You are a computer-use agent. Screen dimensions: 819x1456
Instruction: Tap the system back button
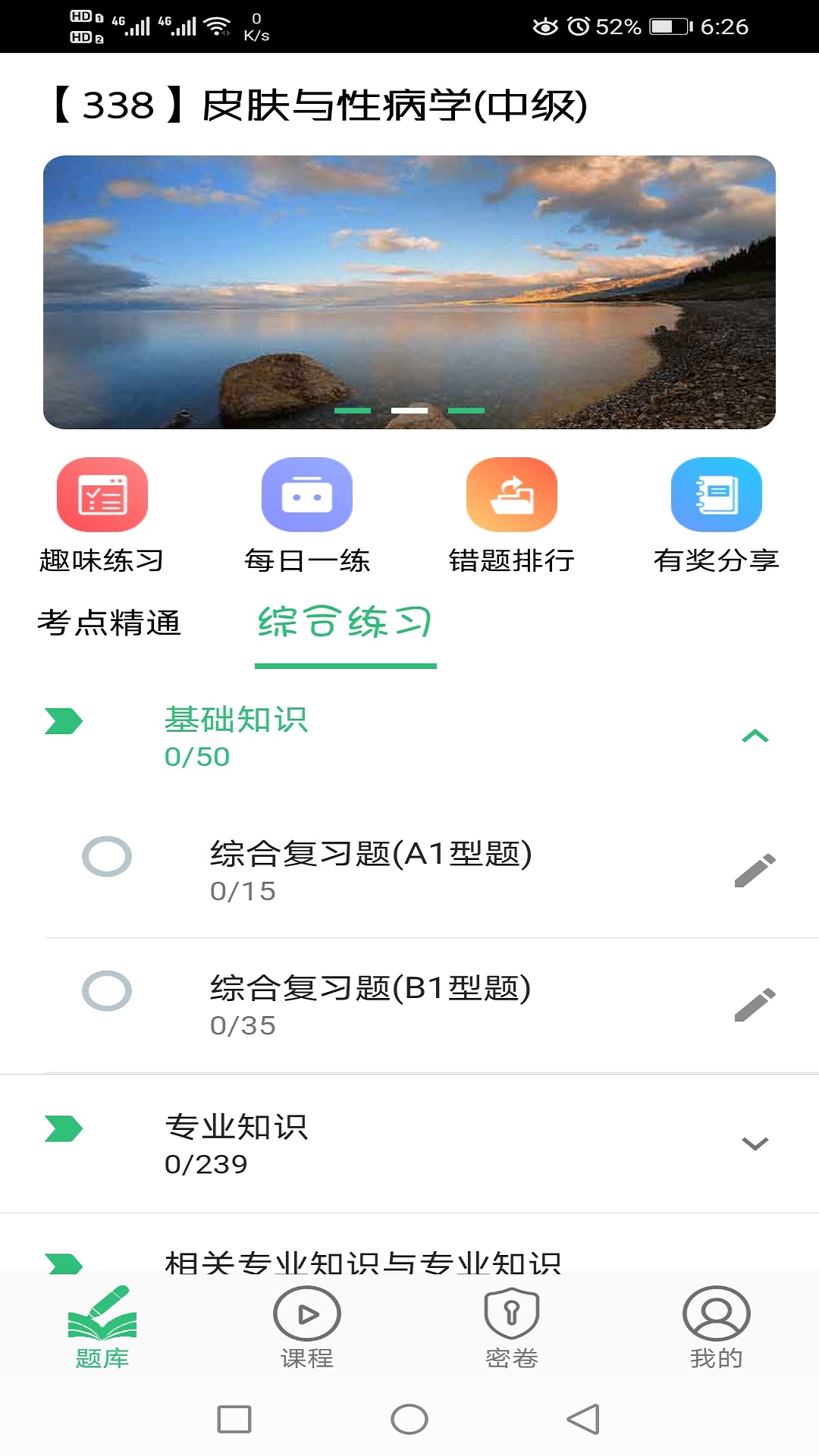coord(583,1420)
